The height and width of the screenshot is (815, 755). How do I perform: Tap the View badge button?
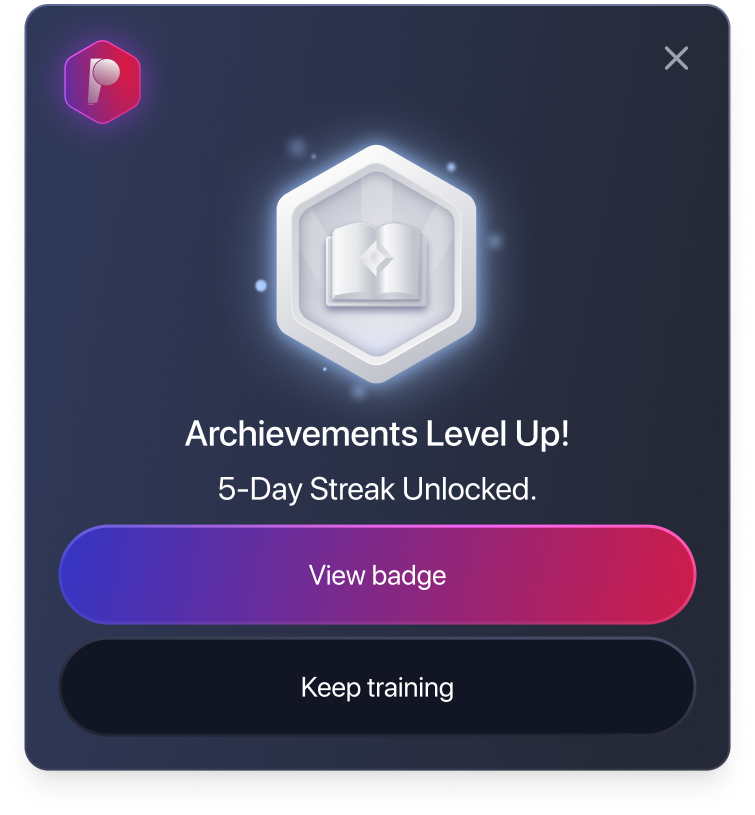click(377, 575)
